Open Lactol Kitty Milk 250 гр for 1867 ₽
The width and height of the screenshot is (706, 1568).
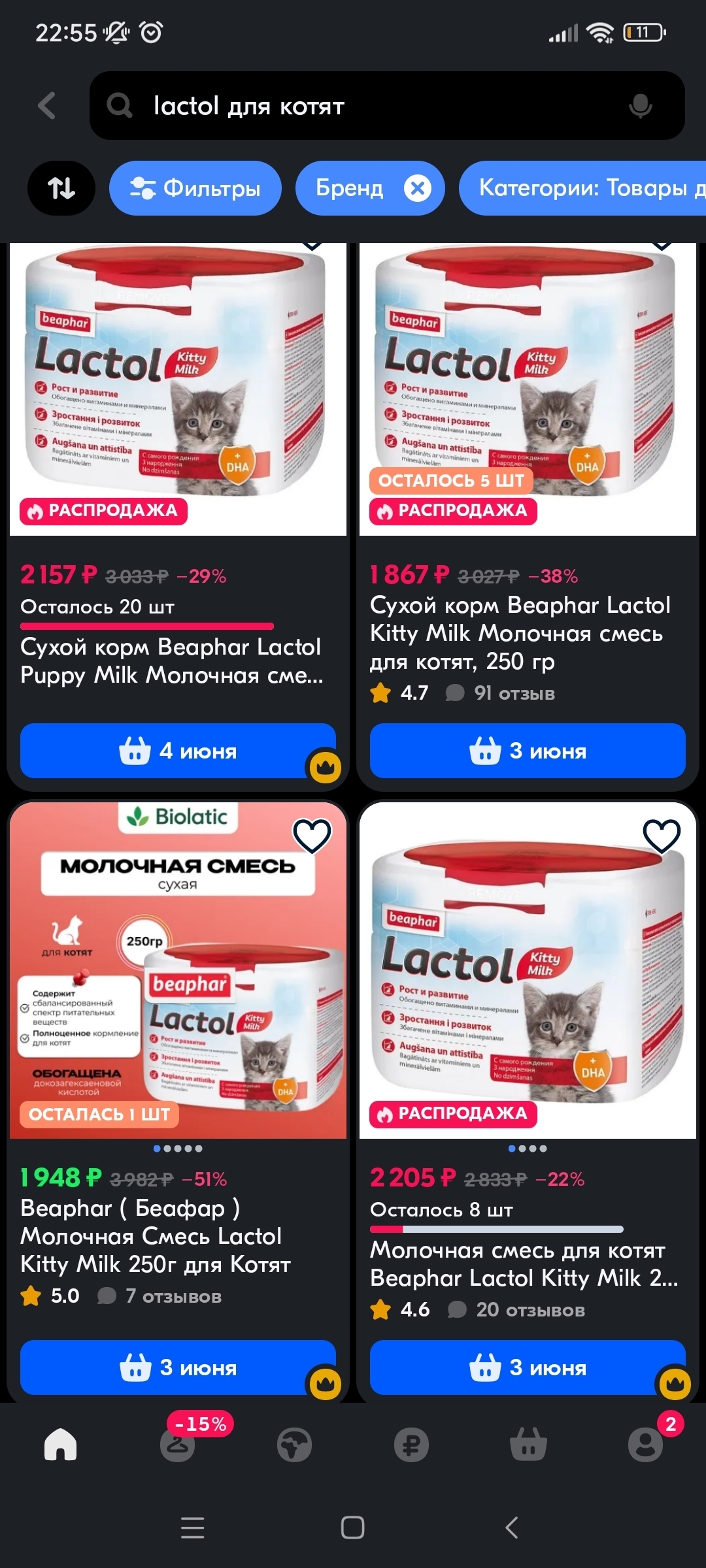click(x=520, y=632)
